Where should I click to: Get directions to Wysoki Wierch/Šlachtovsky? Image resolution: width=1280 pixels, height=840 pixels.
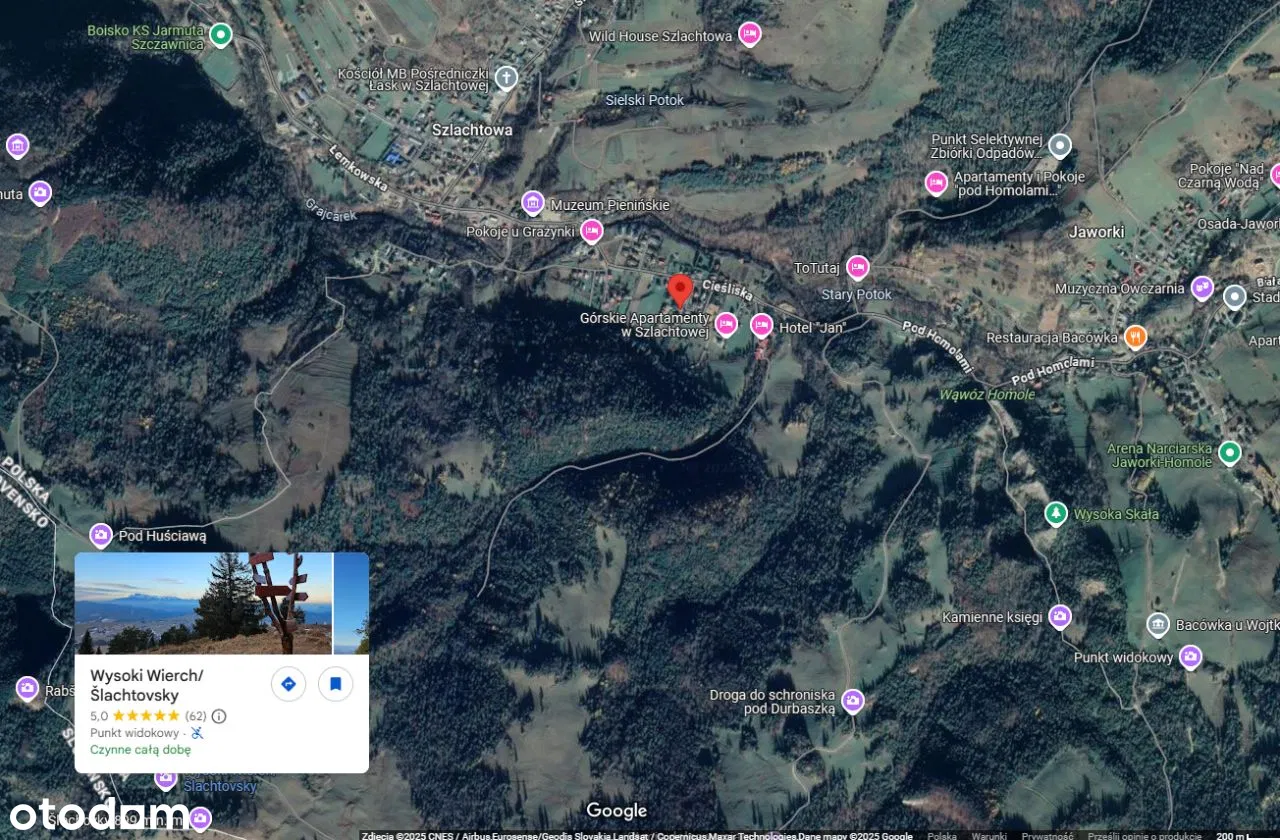tap(288, 684)
